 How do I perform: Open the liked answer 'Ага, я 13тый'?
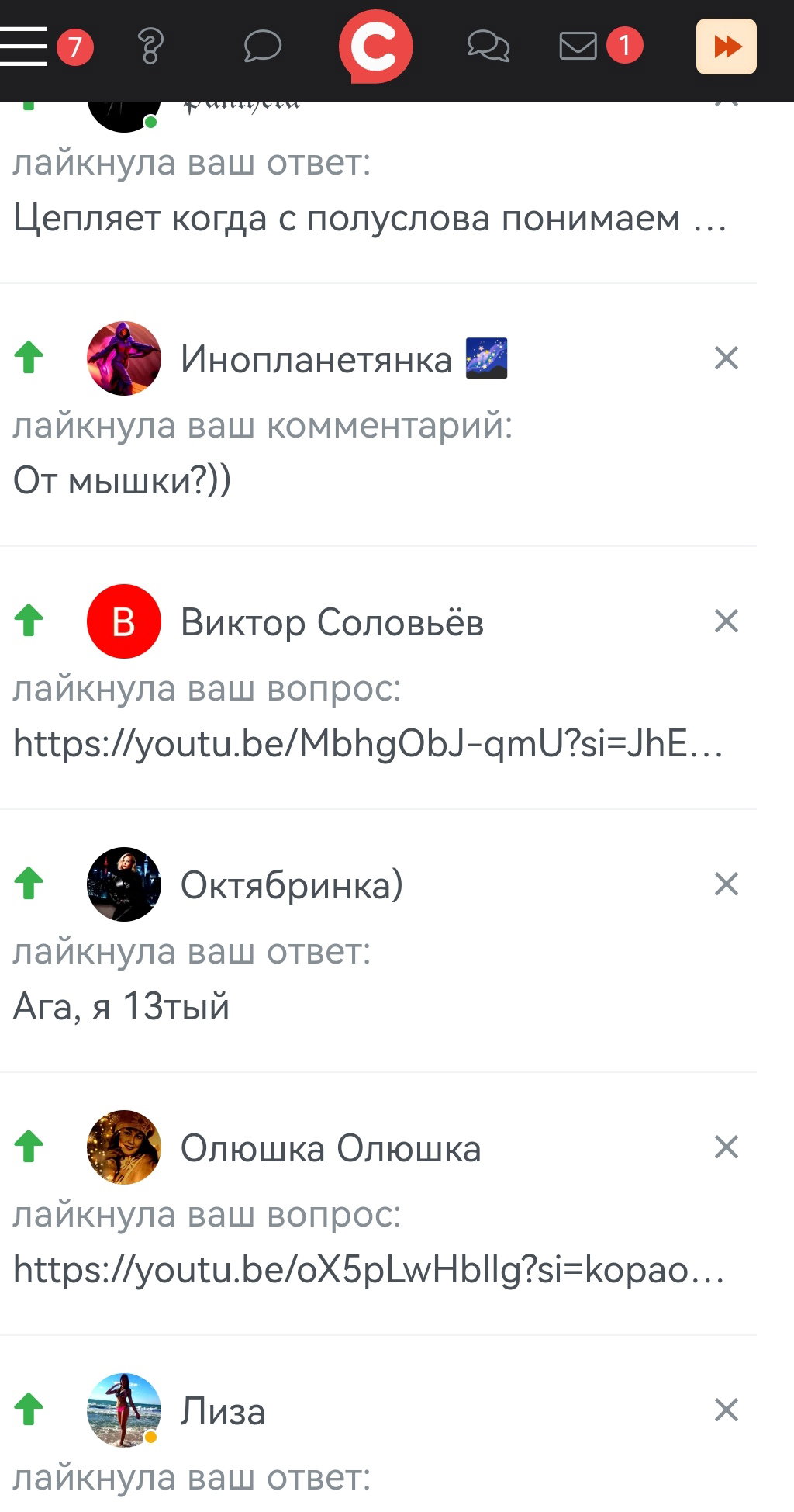pyautogui.click(x=122, y=1006)
